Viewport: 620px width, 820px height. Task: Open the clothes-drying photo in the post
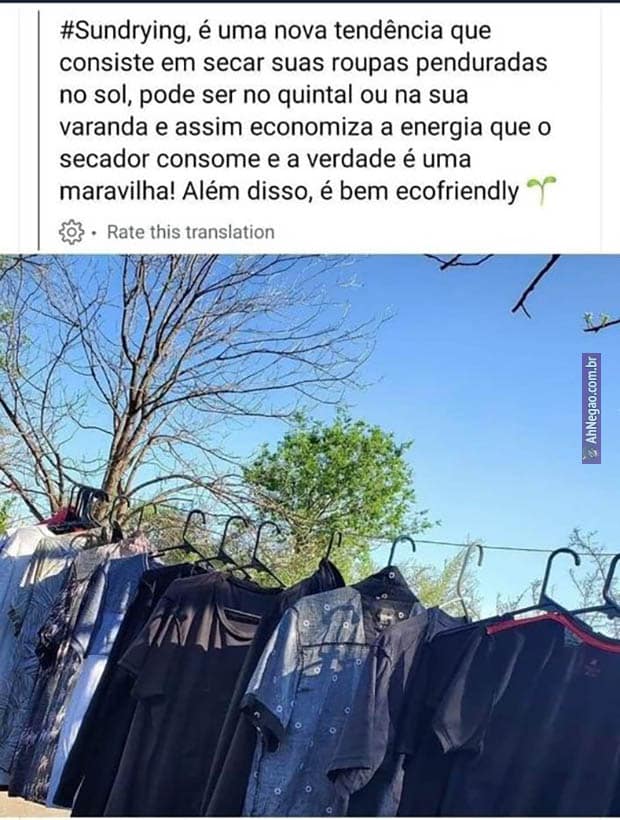(310, 535)
